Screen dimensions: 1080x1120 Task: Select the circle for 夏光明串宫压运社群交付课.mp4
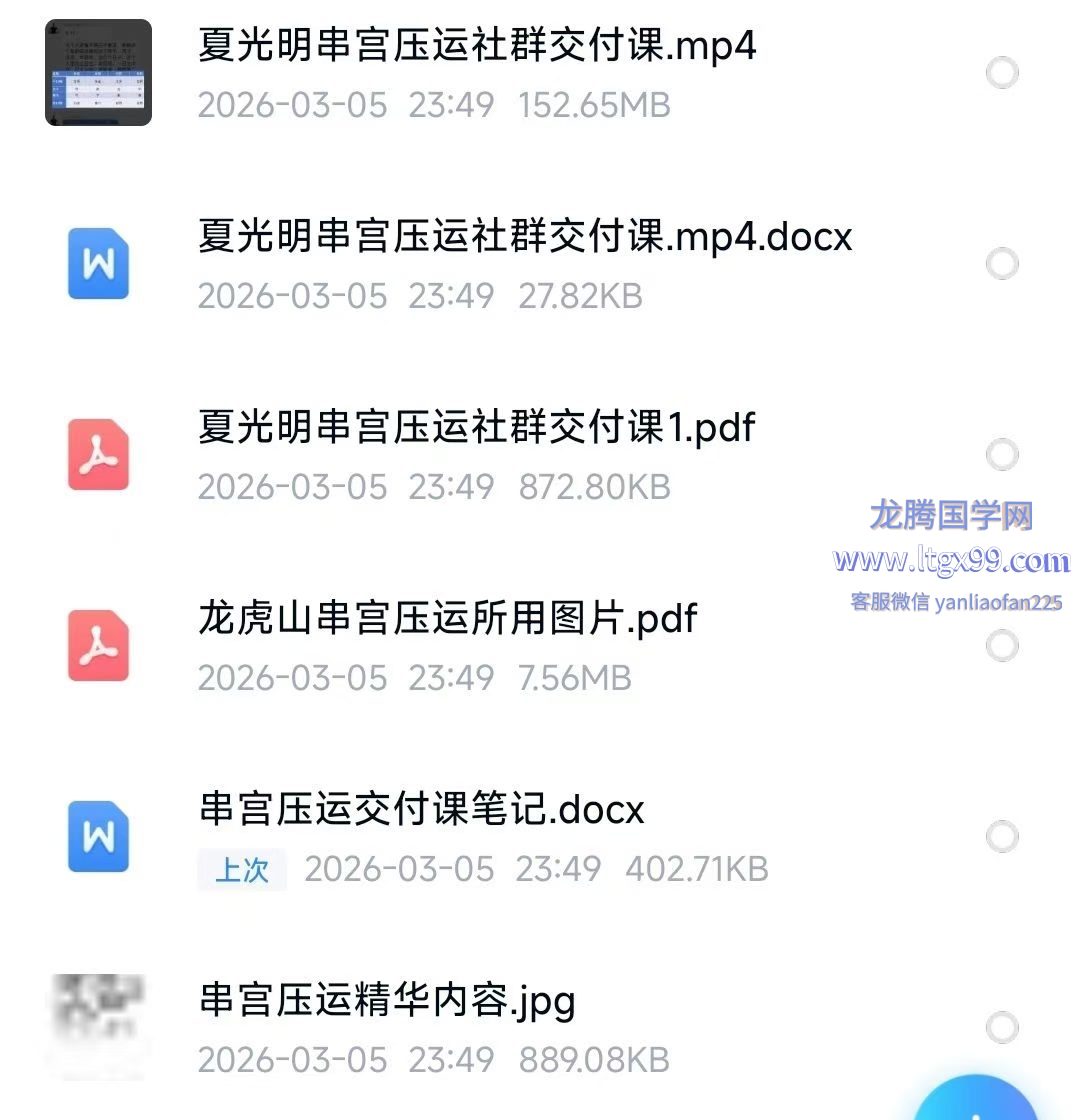(1002, 73)
